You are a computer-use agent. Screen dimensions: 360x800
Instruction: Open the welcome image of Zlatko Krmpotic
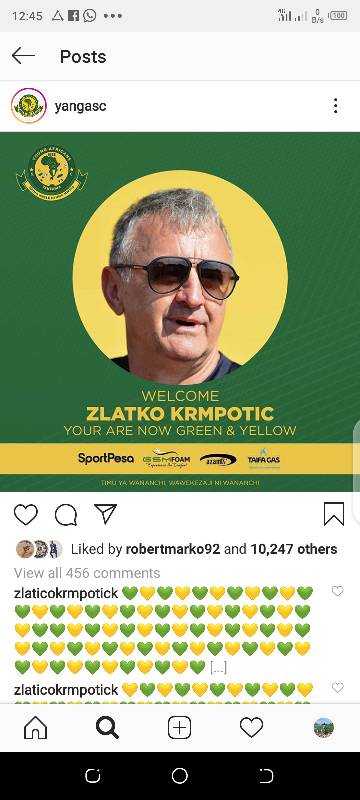point(180,312)
